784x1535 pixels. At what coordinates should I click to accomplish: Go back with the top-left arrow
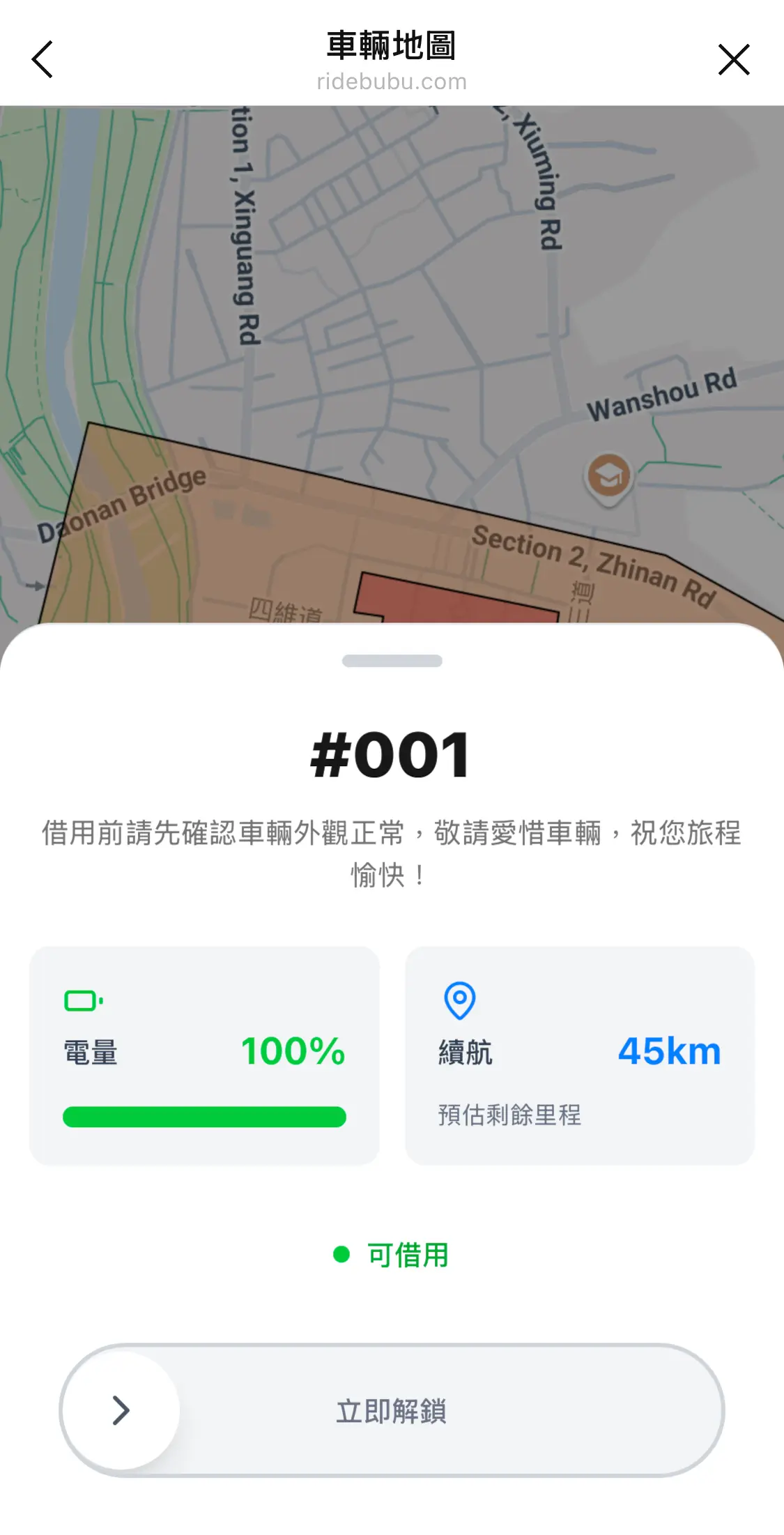43,59
